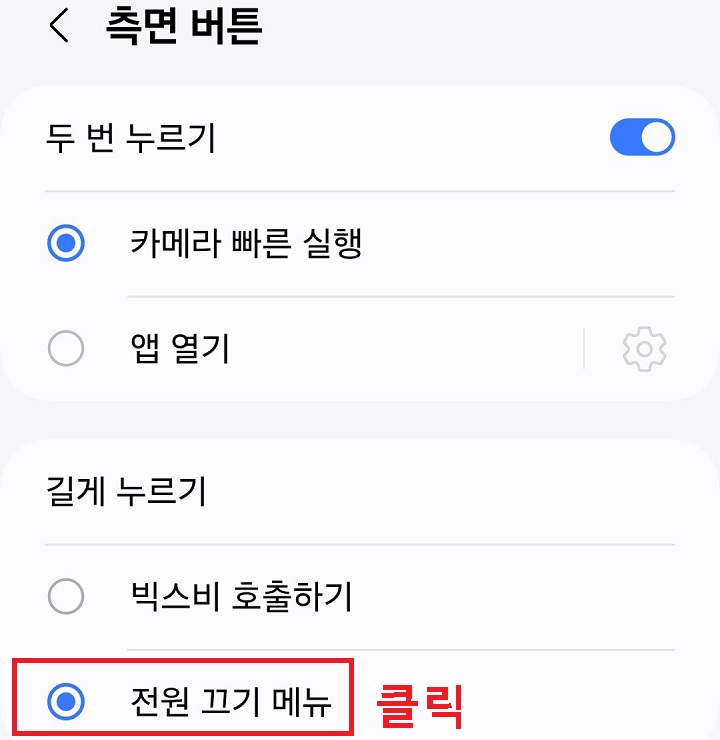
Task: Tap the blue toggle beside 두 번 누르기
Action: click(x=643, y=137)
